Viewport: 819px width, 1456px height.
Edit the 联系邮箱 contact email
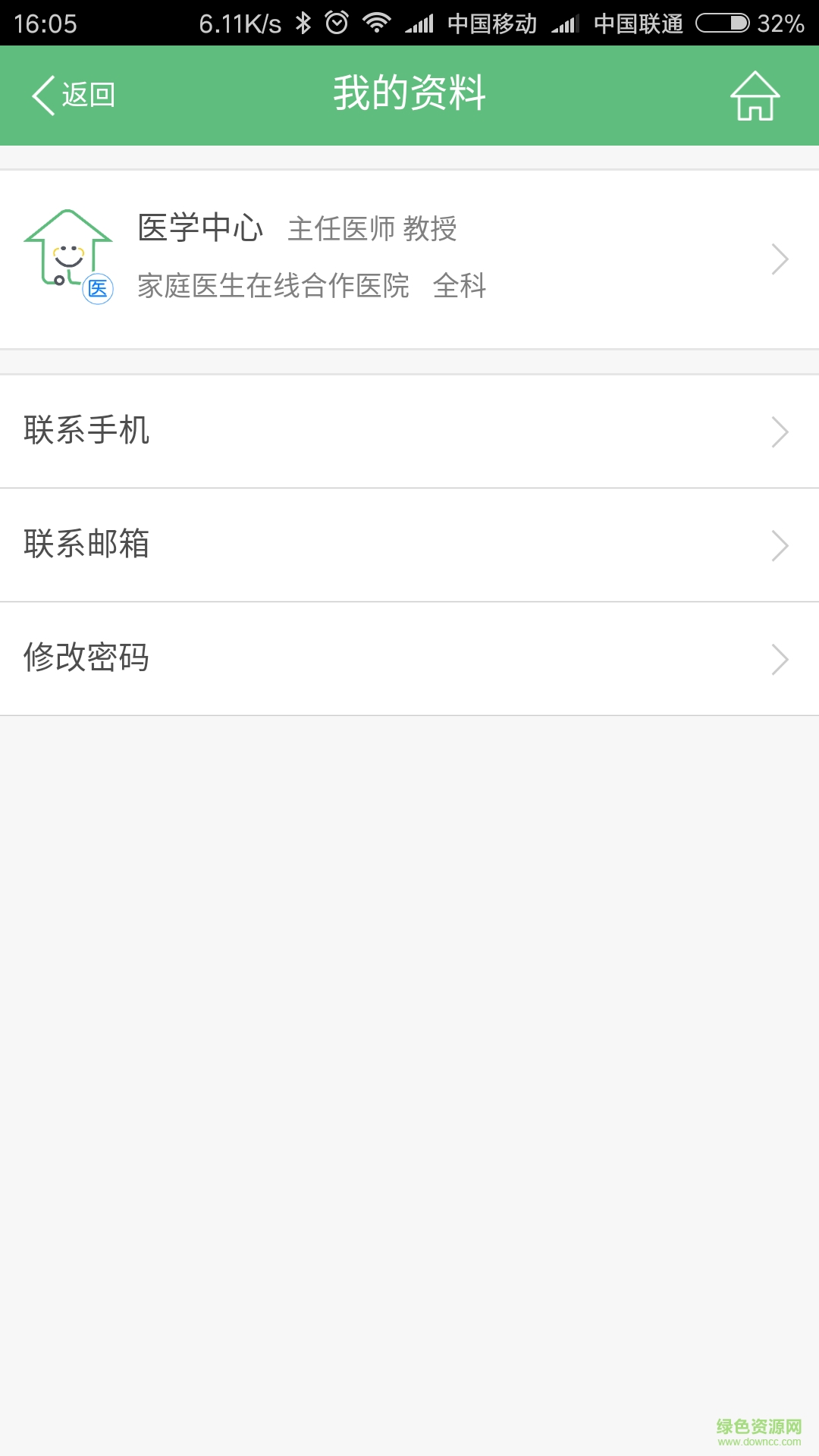(409, 544)
